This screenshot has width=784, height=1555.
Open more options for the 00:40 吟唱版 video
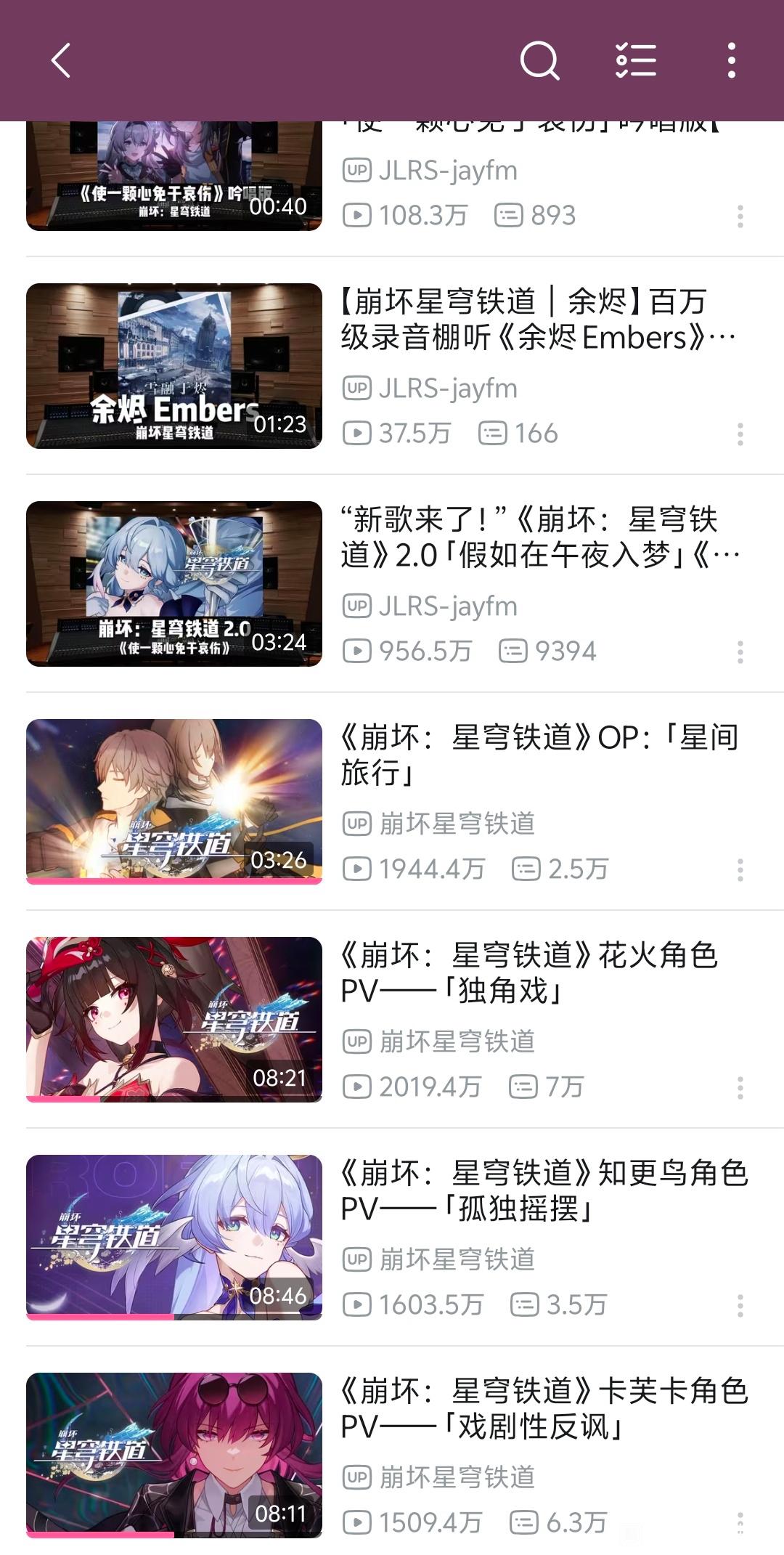pyautogui.click(x=740, y=216)
